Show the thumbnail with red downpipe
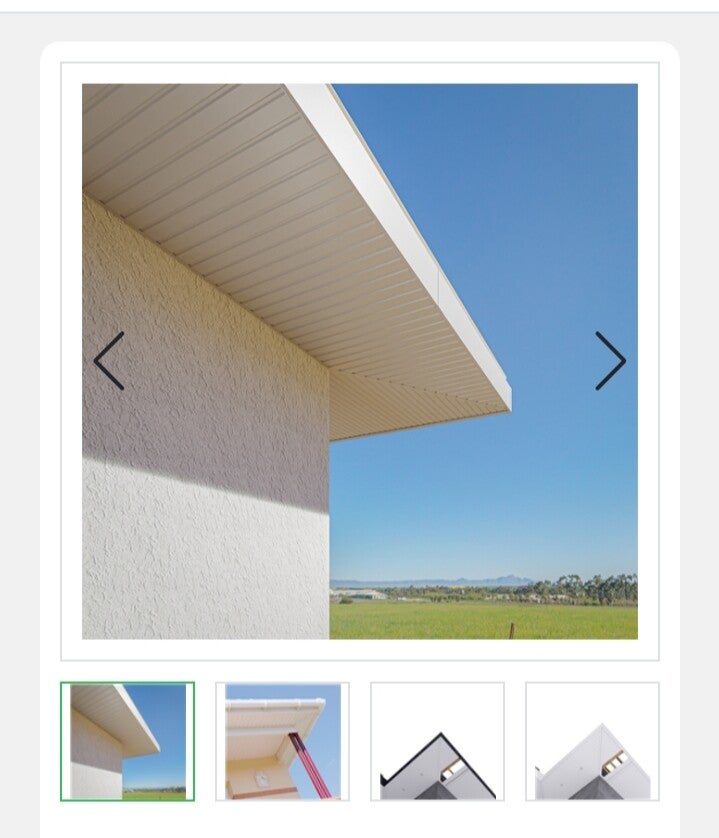This screenshot has width=719, height=838. 282,741
